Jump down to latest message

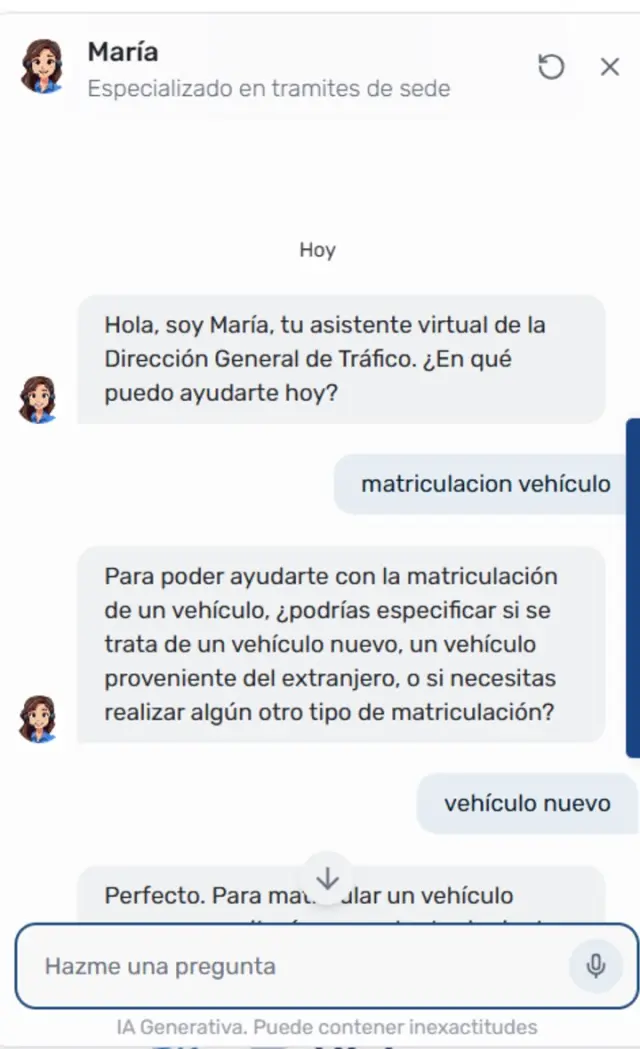click(x=328, y=879)
